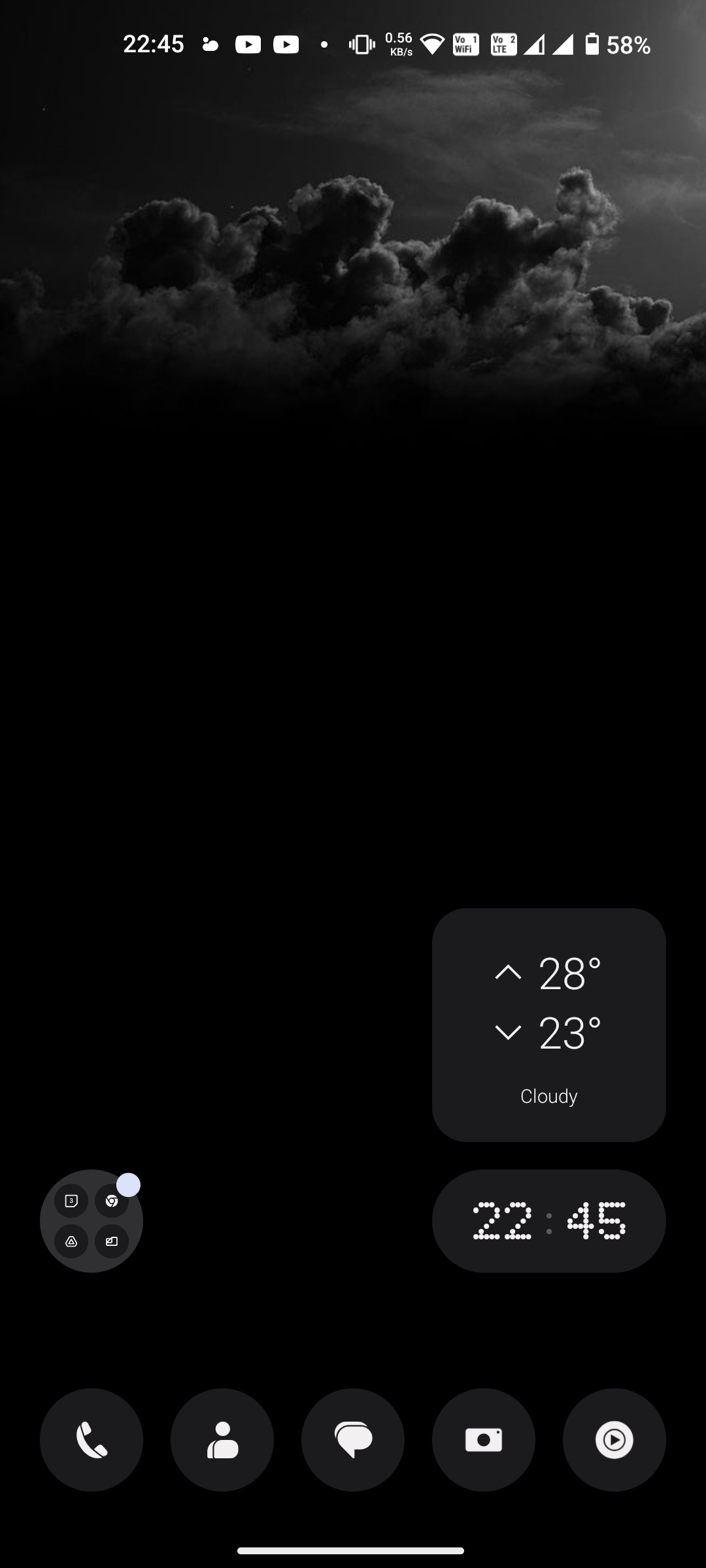Open the Camera app
The width and height of the screenshot is (706, 1568).
[x=484, y=1439]
